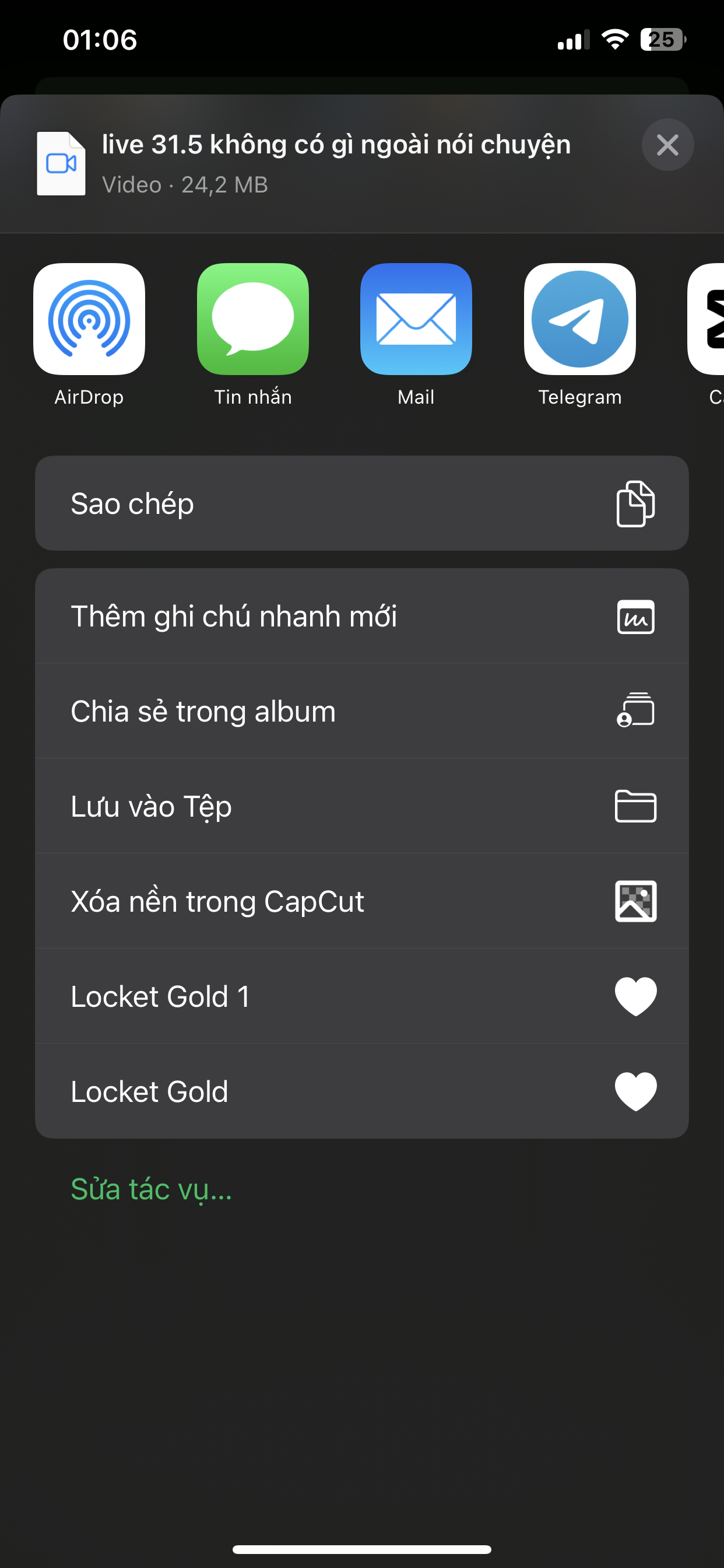Open Sửa tác vụ to edit actions
Screen dimensions: 724x1568
click(152, 1189)
